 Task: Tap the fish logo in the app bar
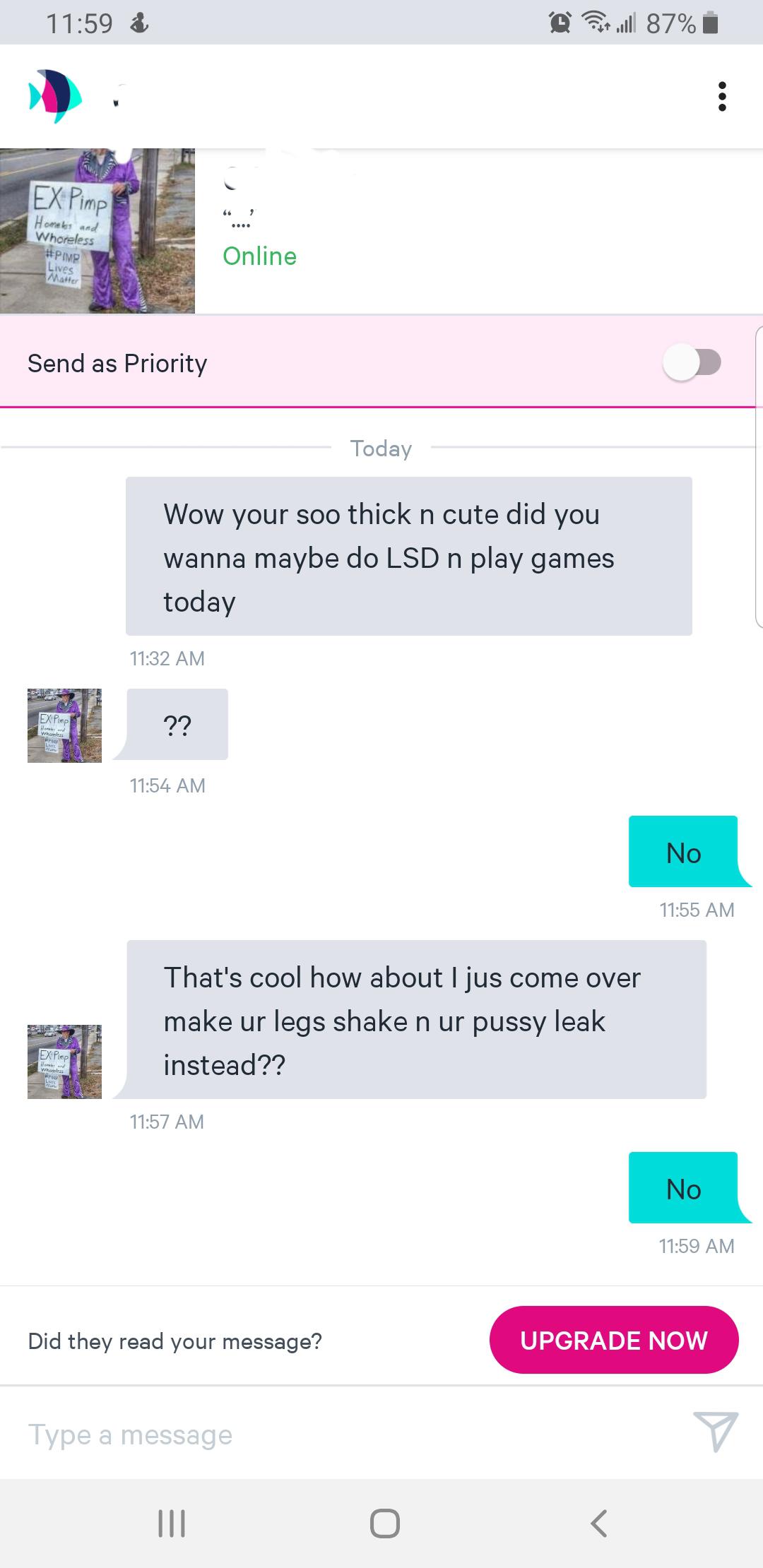55,96
